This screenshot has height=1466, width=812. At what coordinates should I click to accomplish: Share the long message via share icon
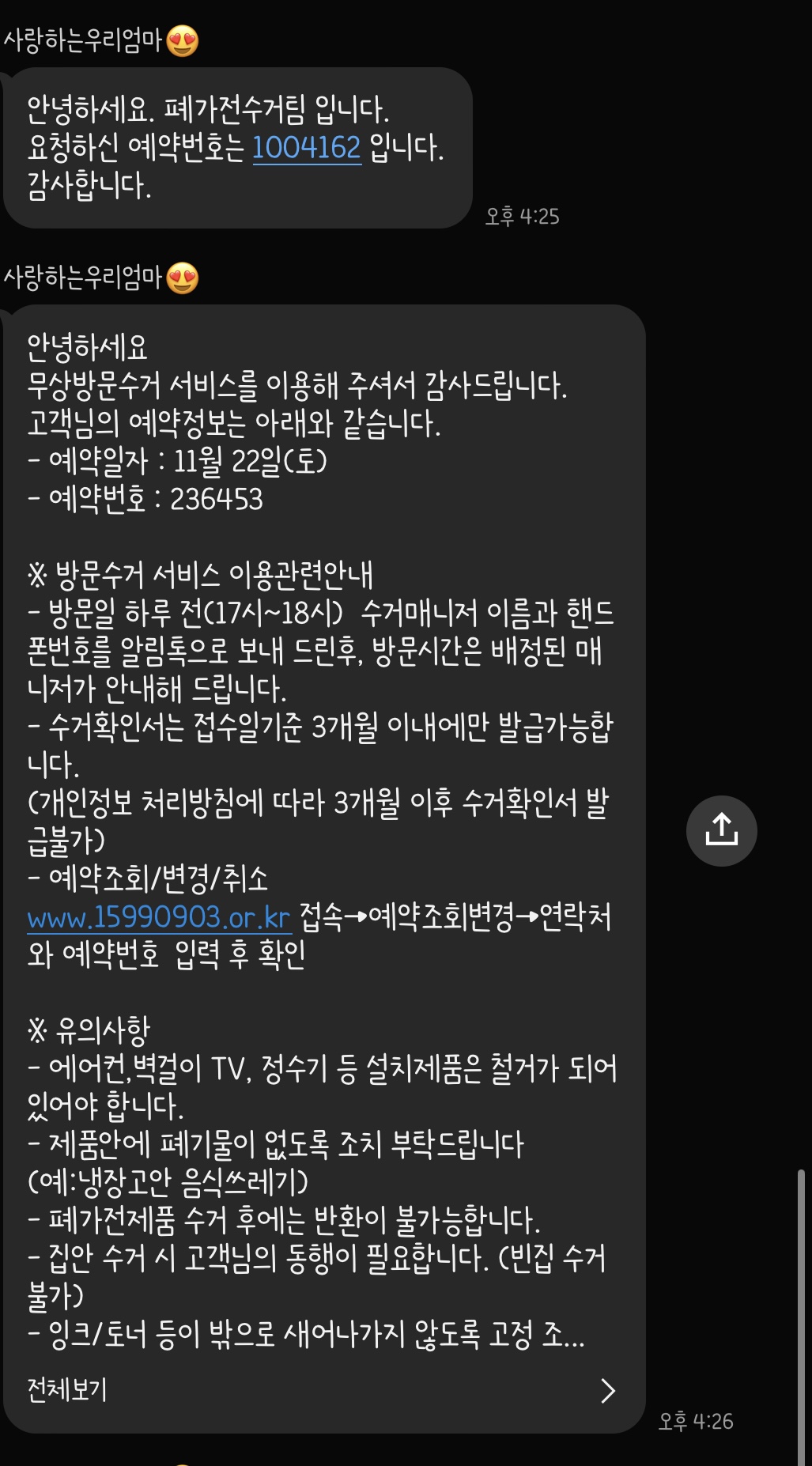pyautogui.click(x=721, y=830)
